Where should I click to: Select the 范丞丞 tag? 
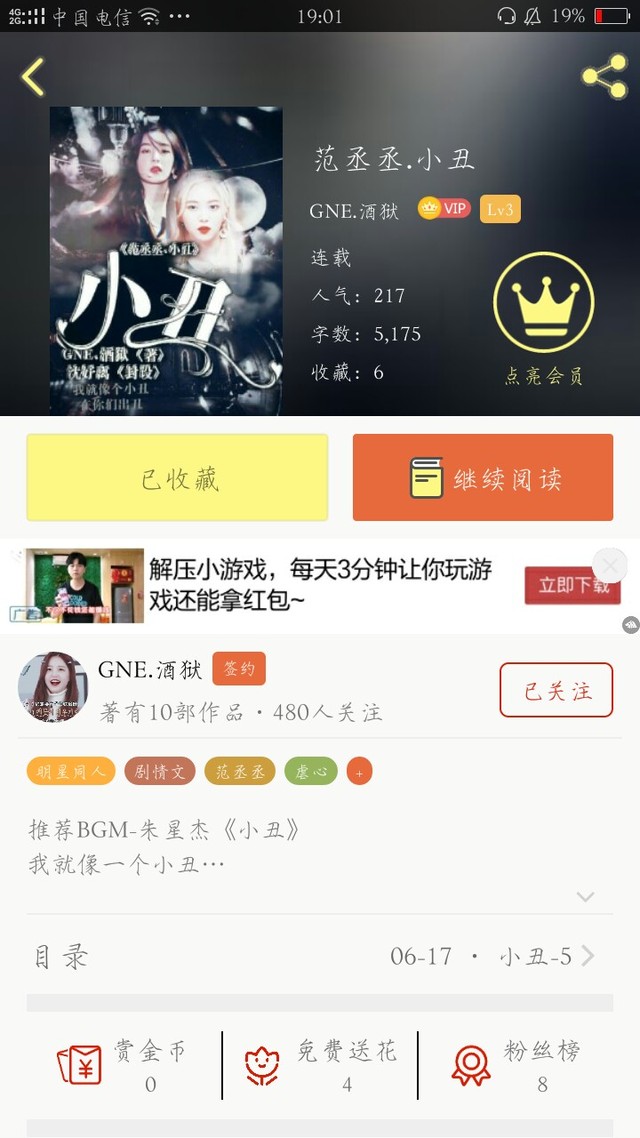click(240, 771)
